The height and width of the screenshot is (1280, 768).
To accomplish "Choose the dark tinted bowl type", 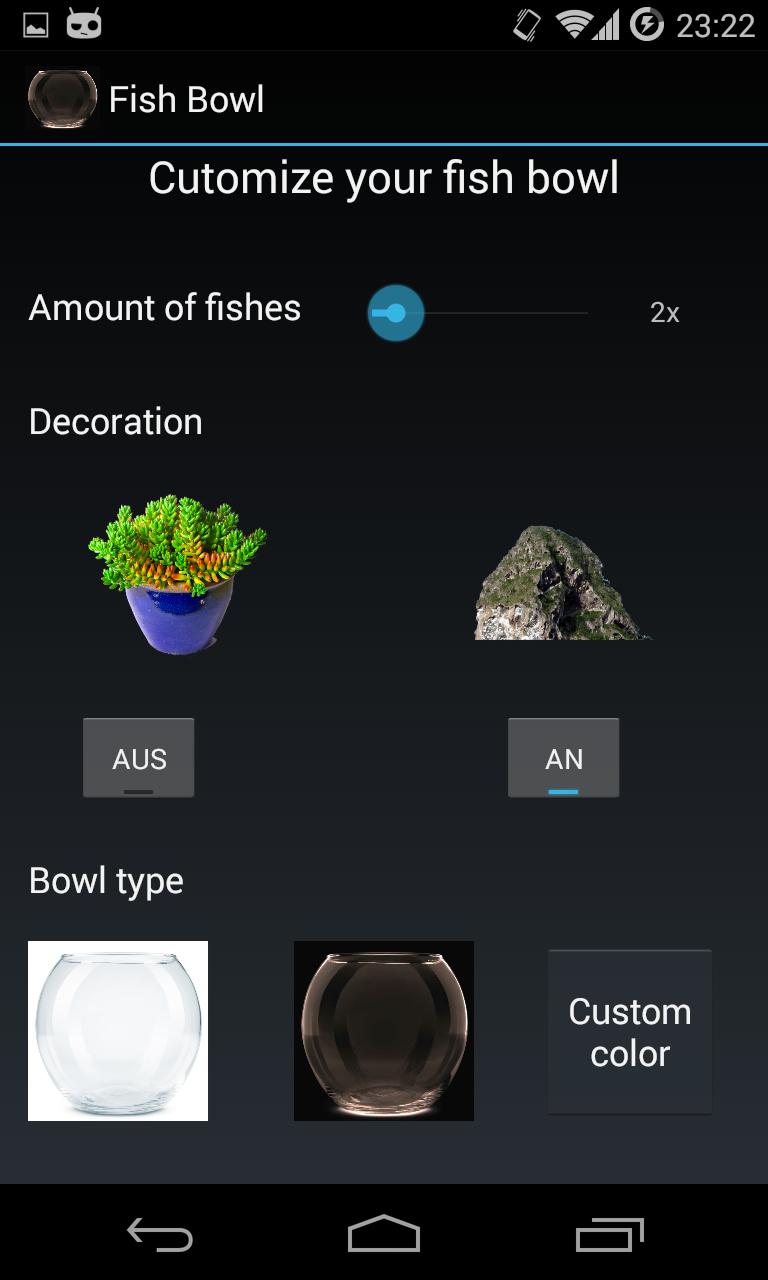I will point(384,1031).
